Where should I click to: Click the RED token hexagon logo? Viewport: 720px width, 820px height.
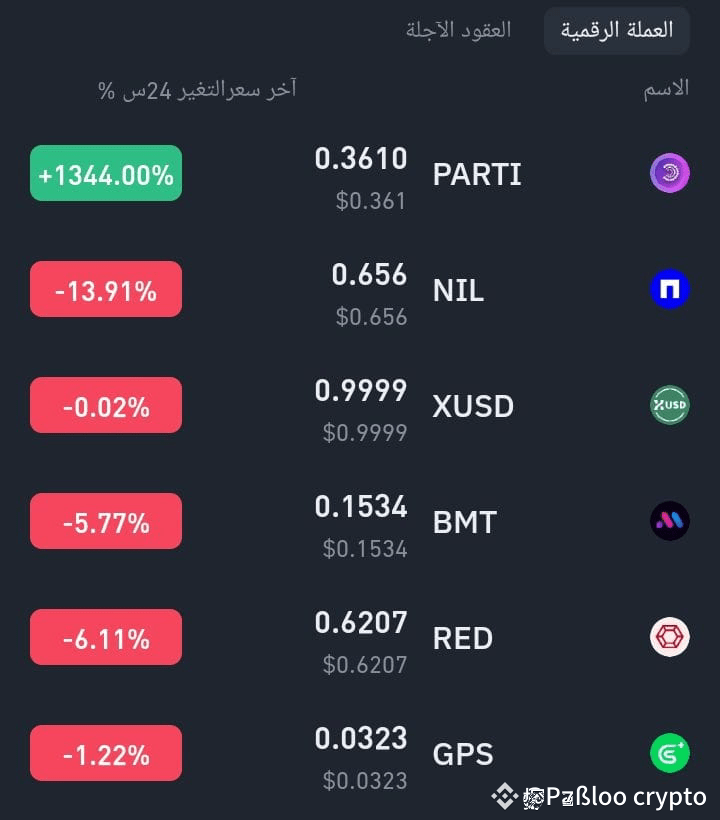pos(669,637)
